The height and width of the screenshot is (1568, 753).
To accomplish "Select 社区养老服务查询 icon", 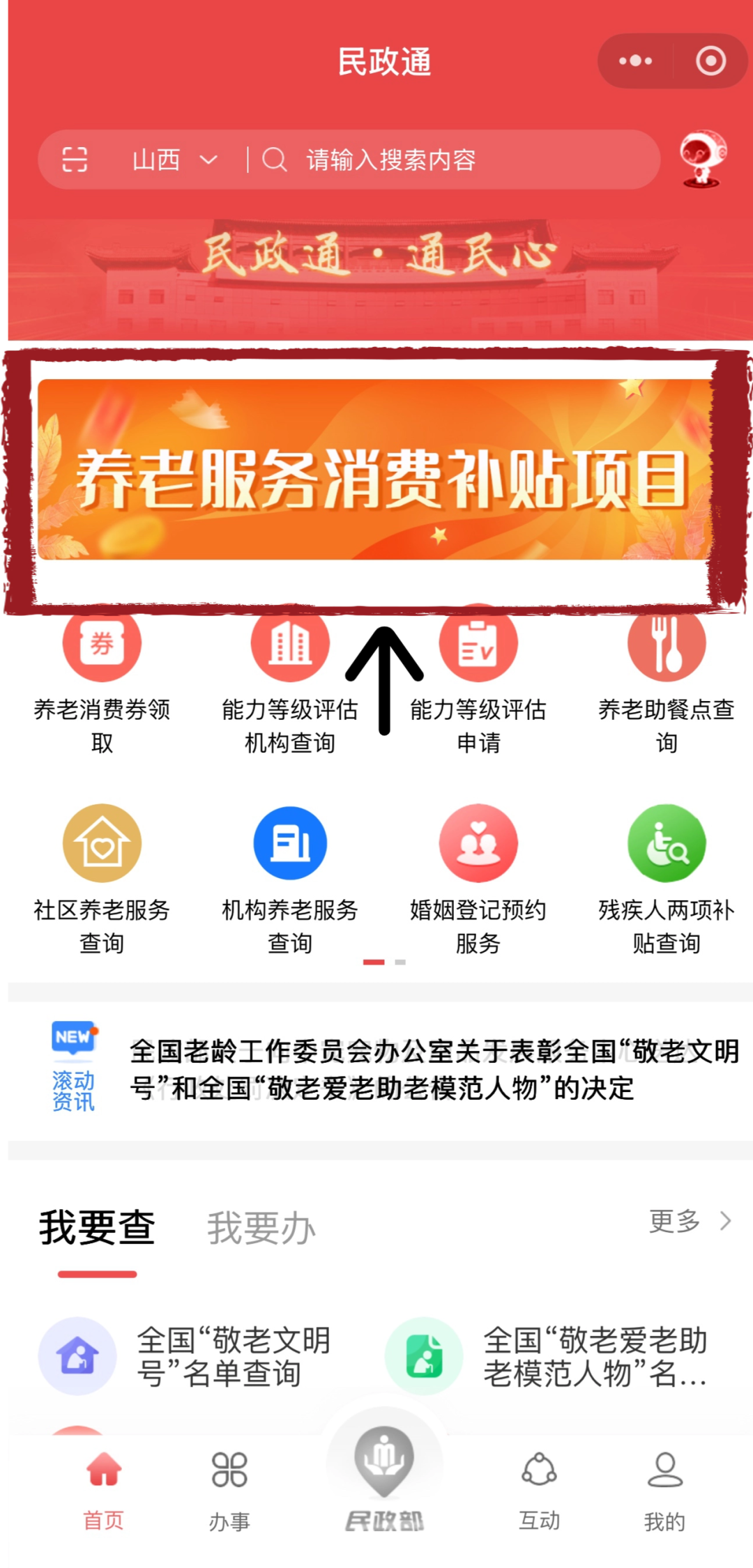I will [x=102, y=843].
